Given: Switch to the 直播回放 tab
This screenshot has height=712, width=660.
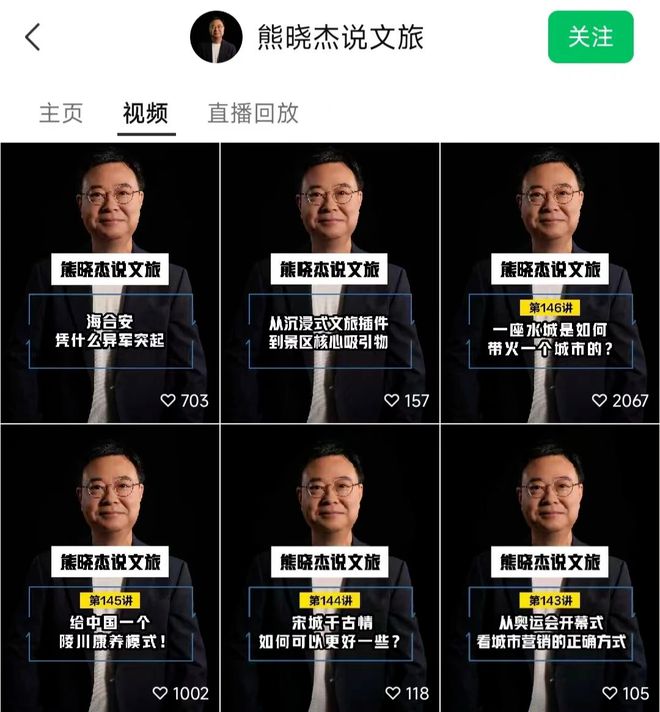Looking at the screenshot, I should 253,113.
